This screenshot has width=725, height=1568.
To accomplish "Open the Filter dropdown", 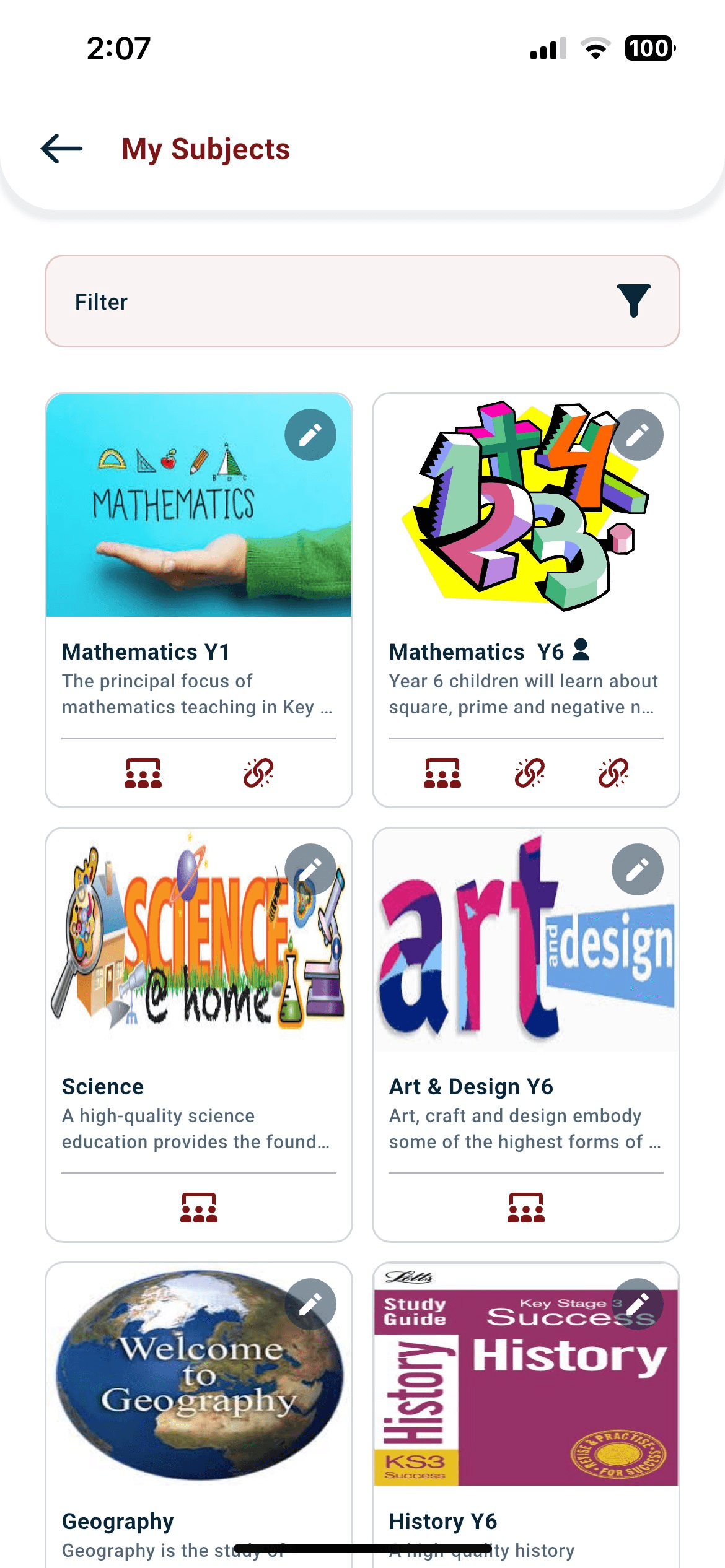I will click(x=362, y=301).
